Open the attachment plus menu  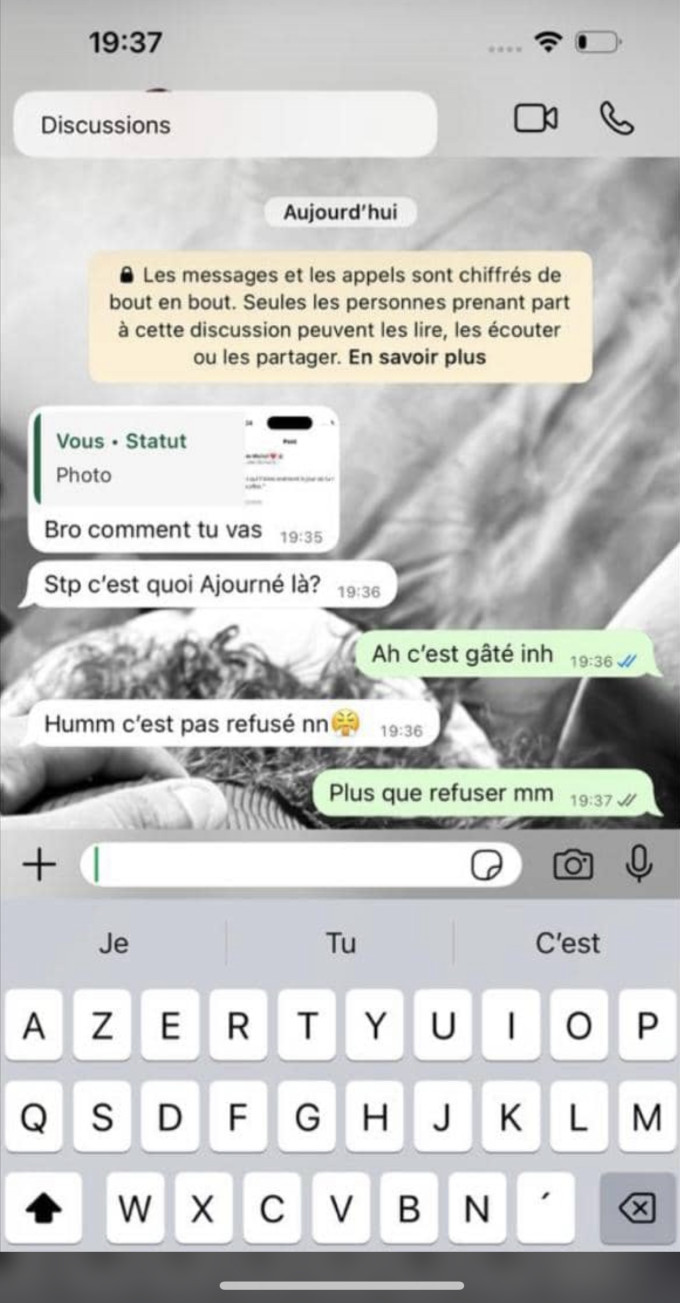[39, 864]
